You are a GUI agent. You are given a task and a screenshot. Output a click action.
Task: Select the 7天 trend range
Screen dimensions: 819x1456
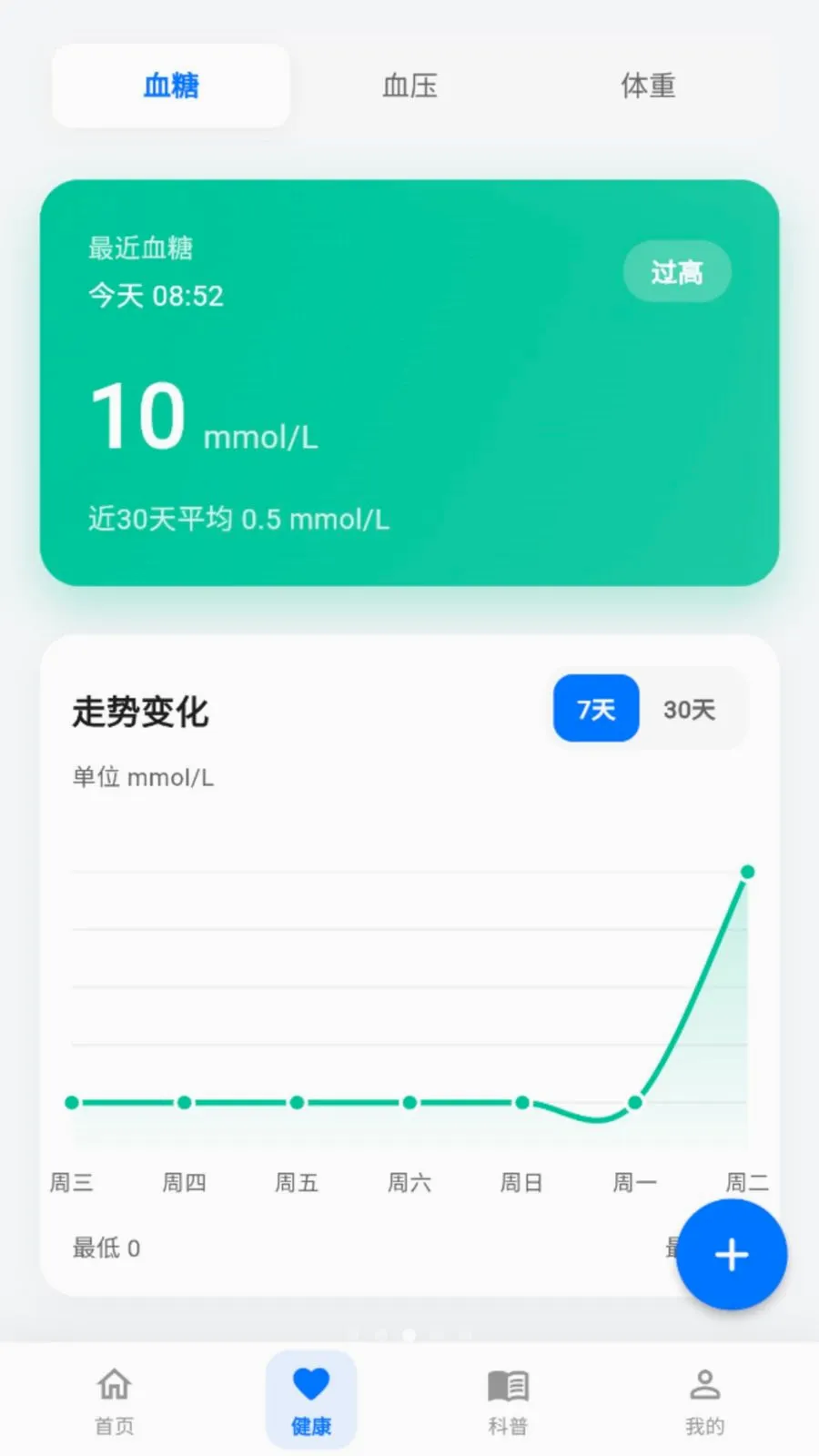[x=596, y=709]
